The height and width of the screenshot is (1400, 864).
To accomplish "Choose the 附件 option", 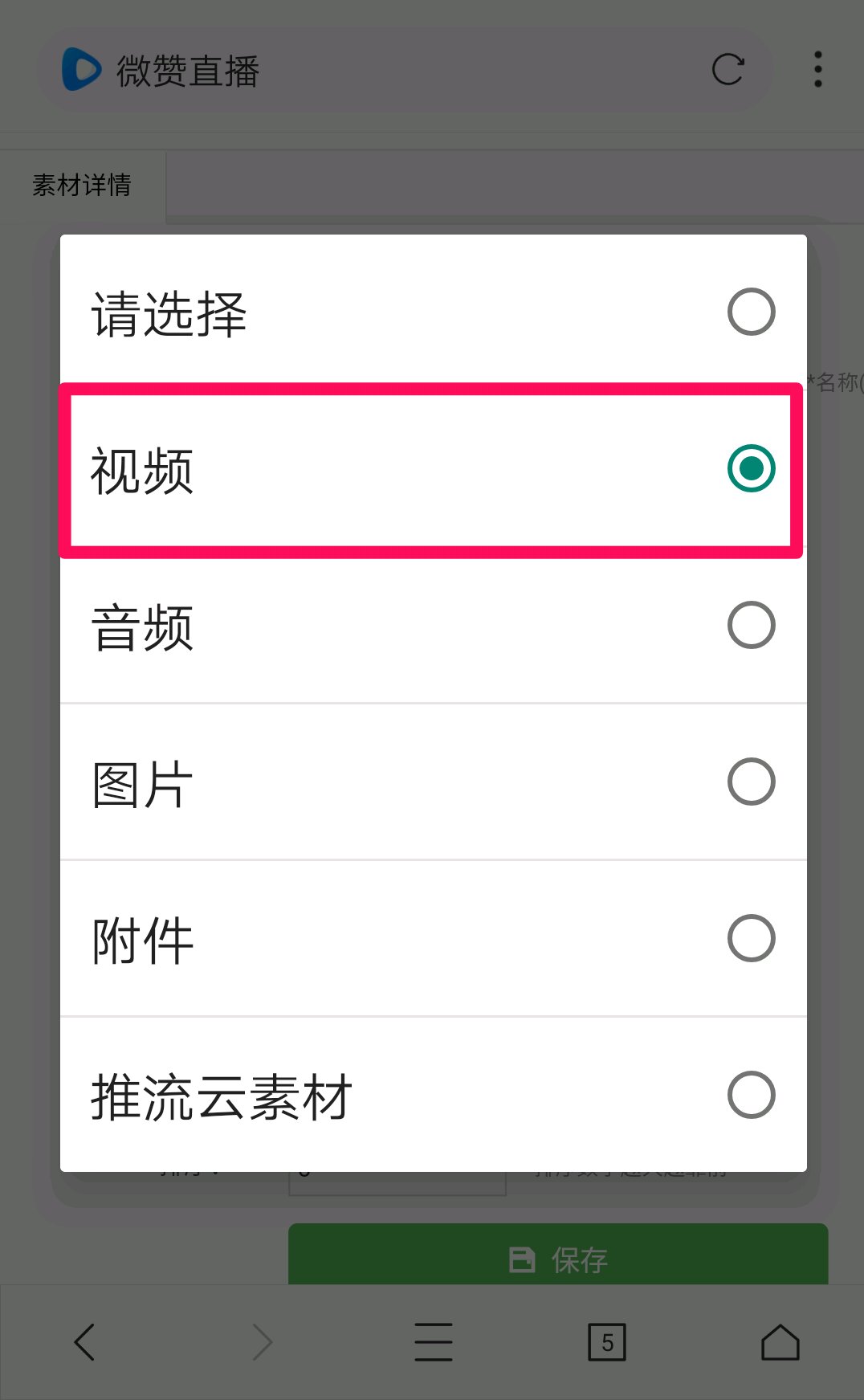I will pos(434,939).
